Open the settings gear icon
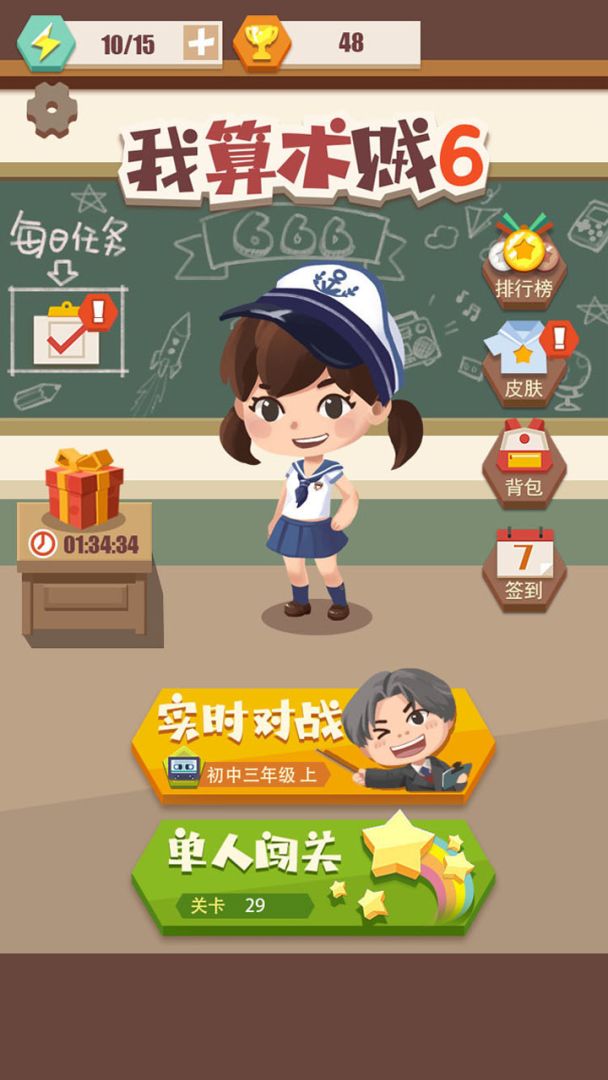Image resolution: width=608 pixels, height=1080 pixels. [52, 110]
